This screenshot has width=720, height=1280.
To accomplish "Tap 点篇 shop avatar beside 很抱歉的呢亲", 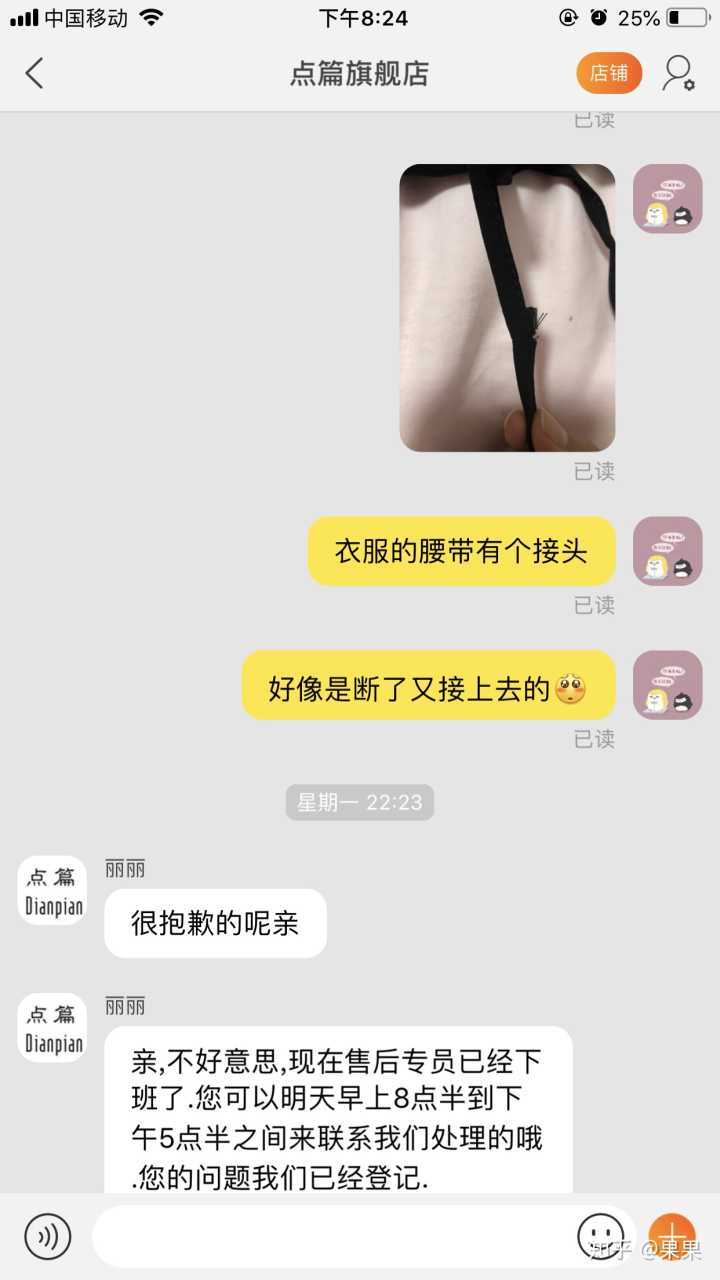I will (x=52, y=889).
